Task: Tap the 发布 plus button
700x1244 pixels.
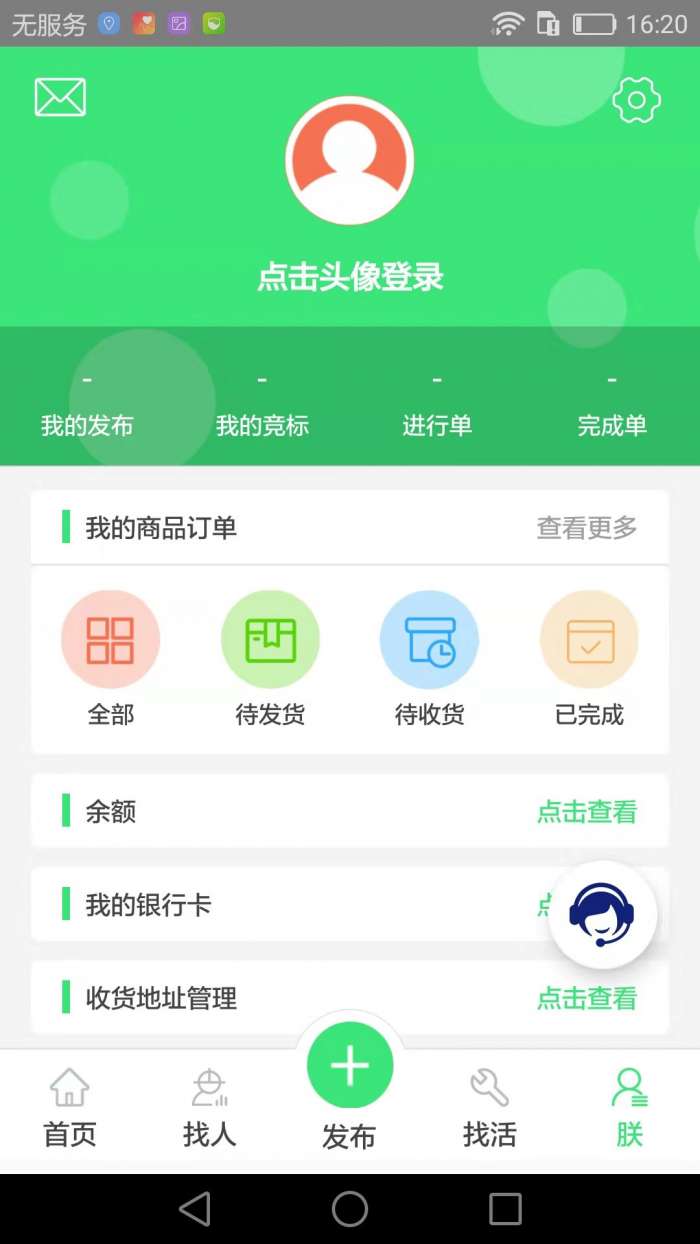Action: click(x=350, y=1066)
